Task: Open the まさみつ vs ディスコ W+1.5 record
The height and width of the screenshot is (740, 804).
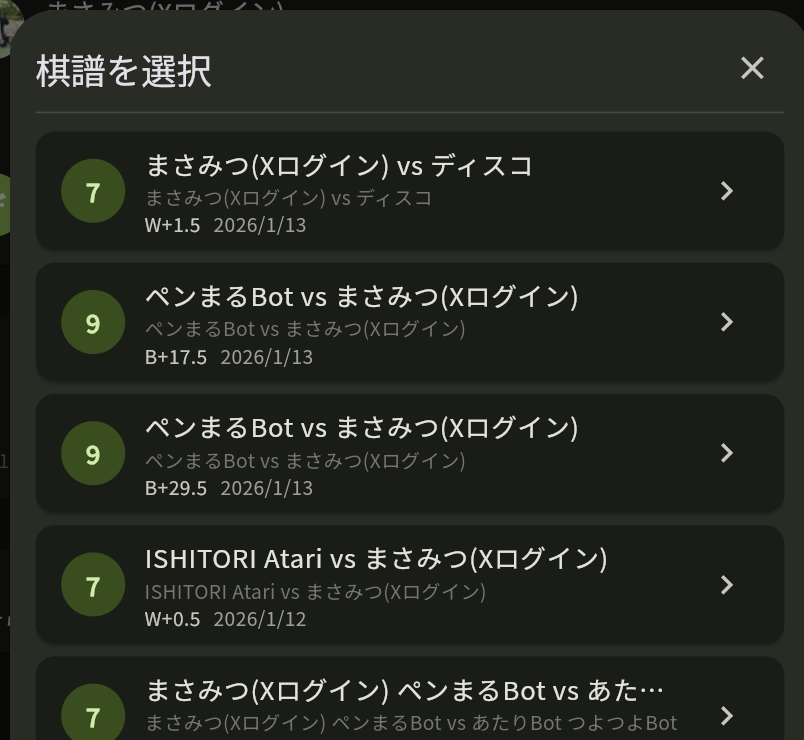Action: point(409,191)
